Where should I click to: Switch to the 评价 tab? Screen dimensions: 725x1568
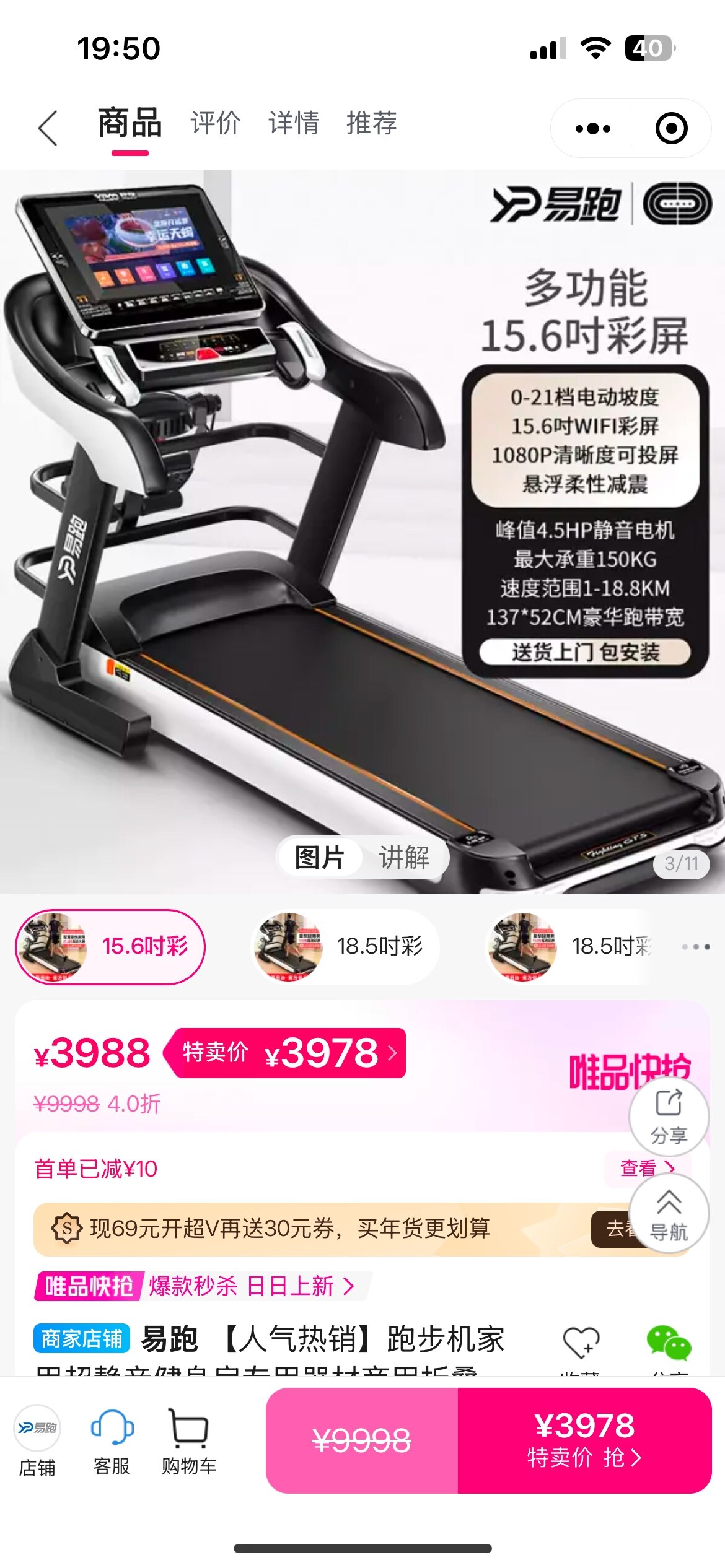pyautogui.click(x=215, y=123)
